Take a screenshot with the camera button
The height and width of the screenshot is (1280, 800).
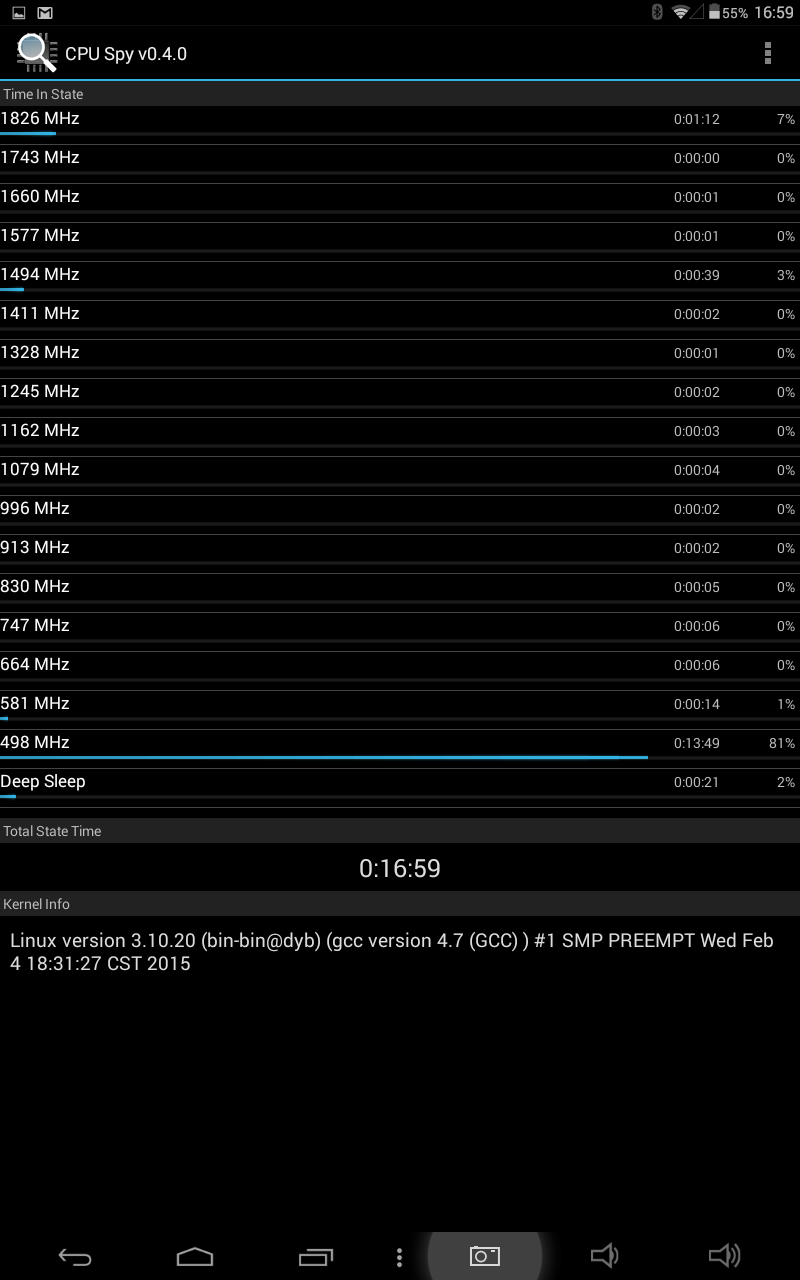click(485, 1256)
